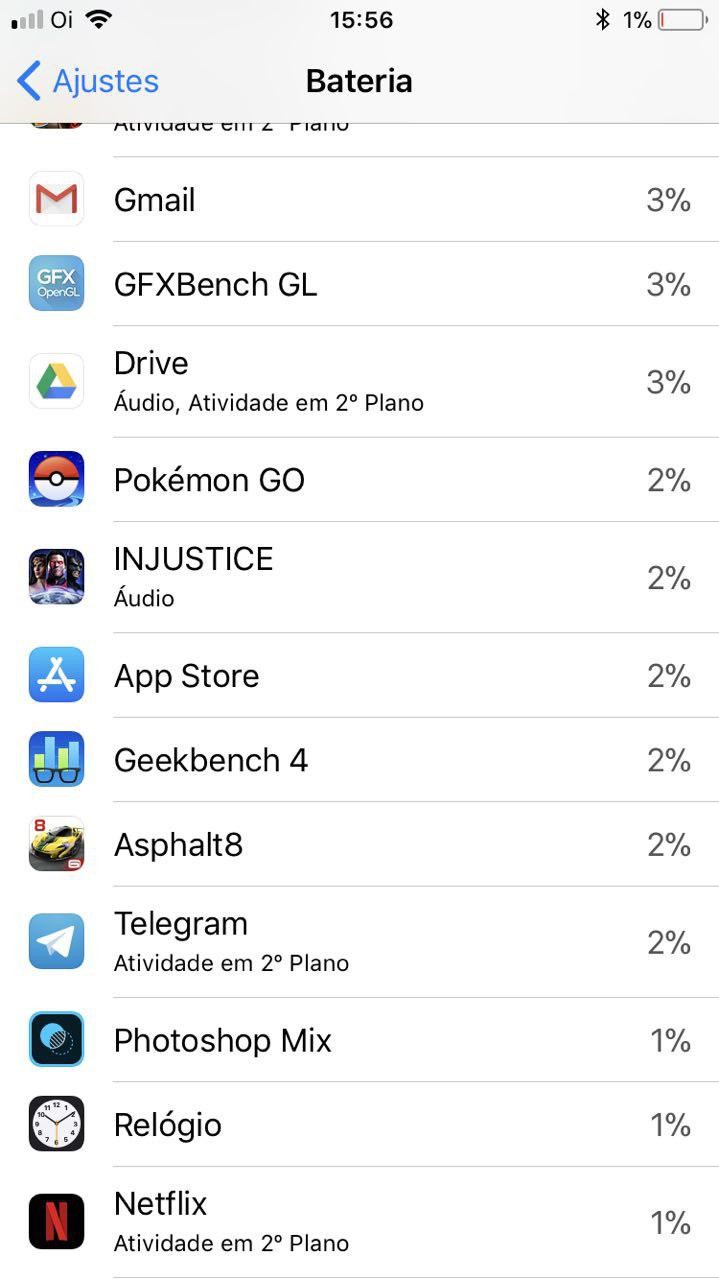Tap the Geekbench 4 row

click(360, 760)
